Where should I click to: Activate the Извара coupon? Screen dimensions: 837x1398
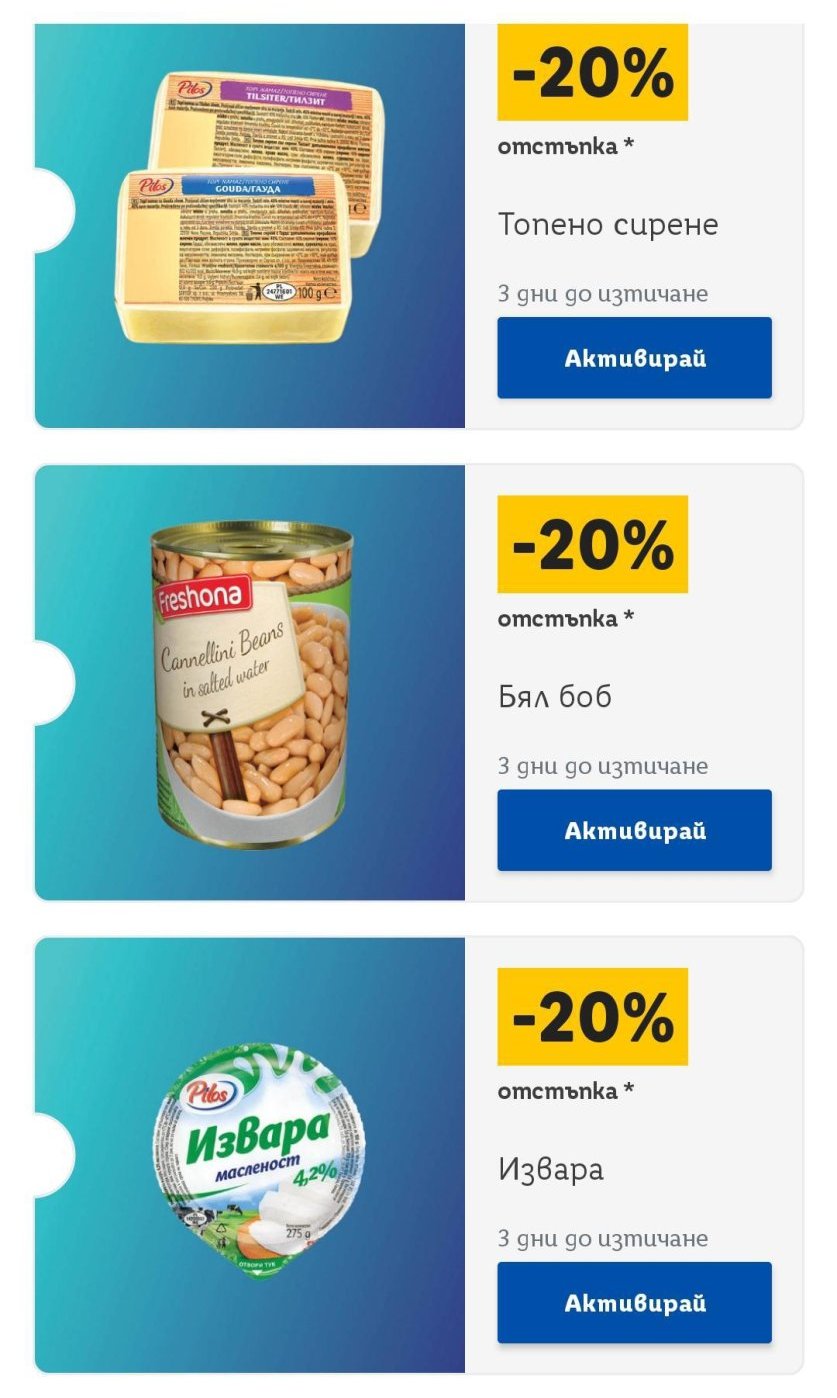(634, 1302)
